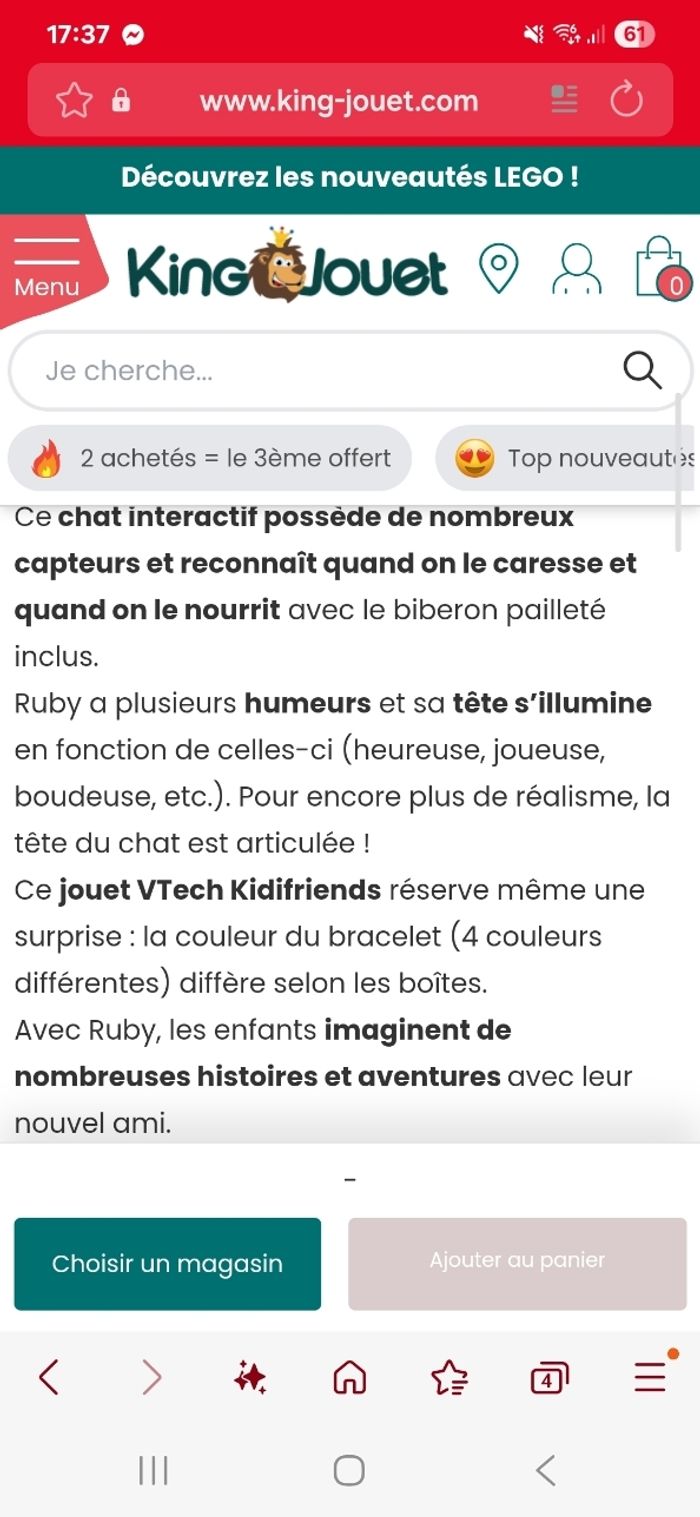Tap 'Ajouter au panier' button

point(517,1263)
